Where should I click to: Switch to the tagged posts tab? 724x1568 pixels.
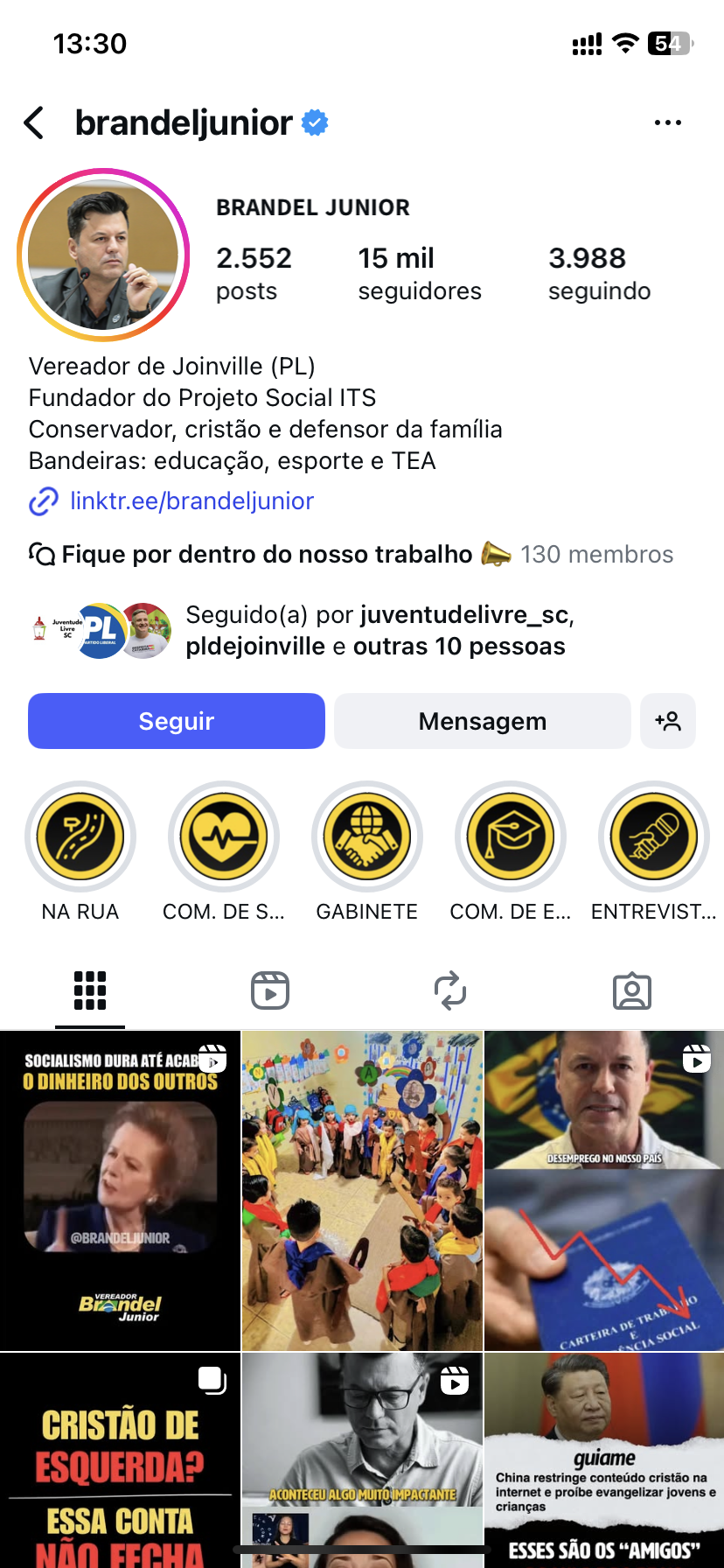(x=631, y=990)
